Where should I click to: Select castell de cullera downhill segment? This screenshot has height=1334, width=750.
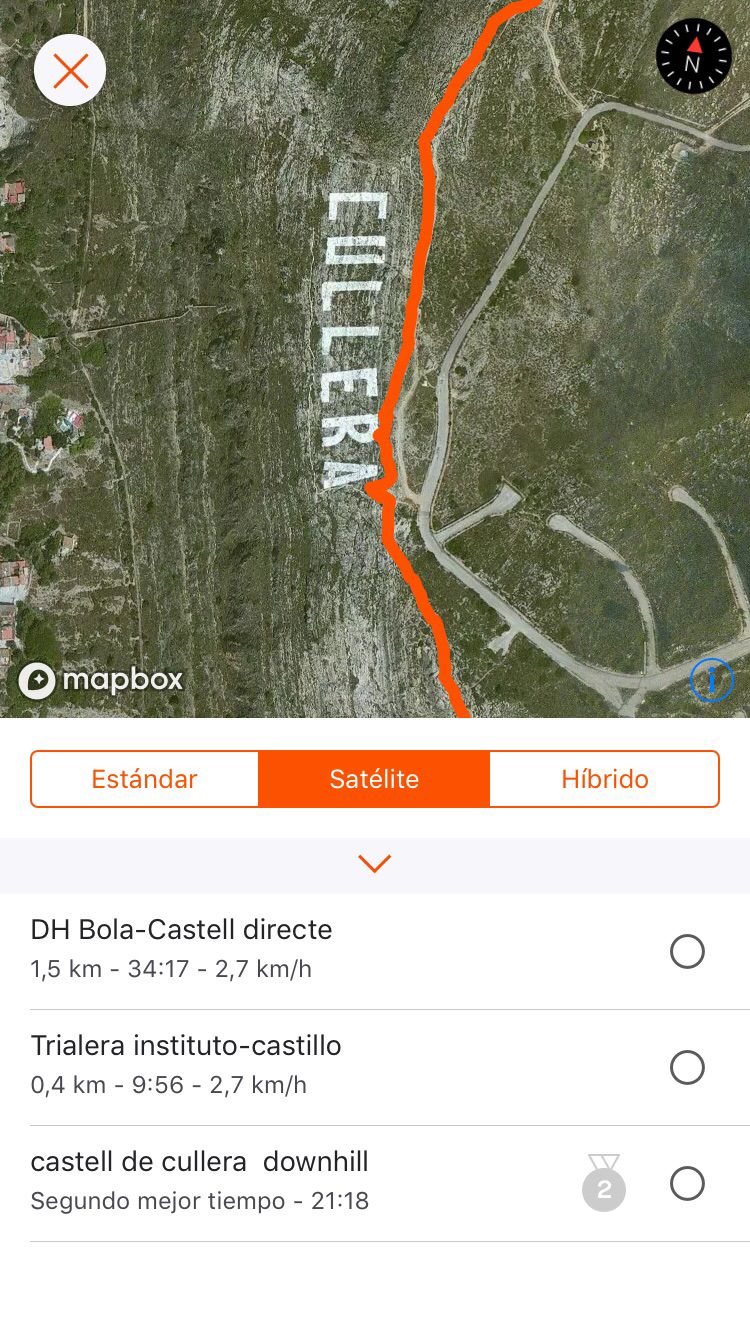pos(375,1183)
